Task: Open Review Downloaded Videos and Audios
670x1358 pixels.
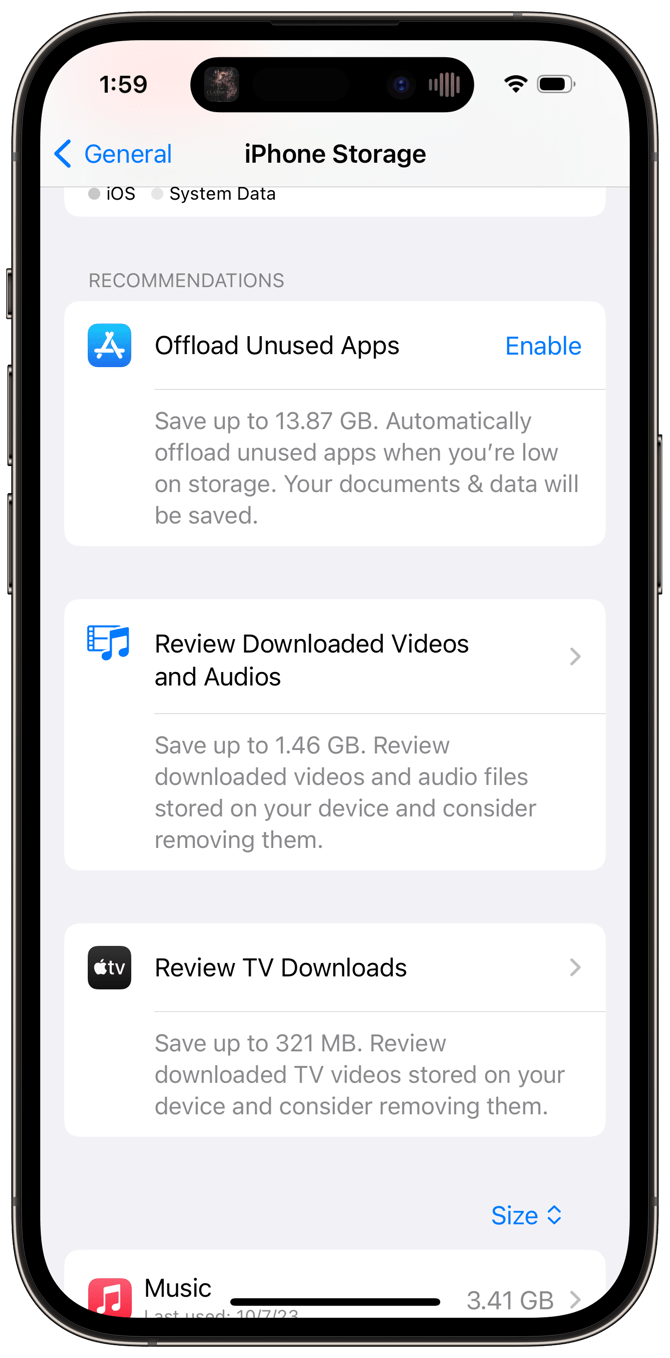Action: click(335, 658)
